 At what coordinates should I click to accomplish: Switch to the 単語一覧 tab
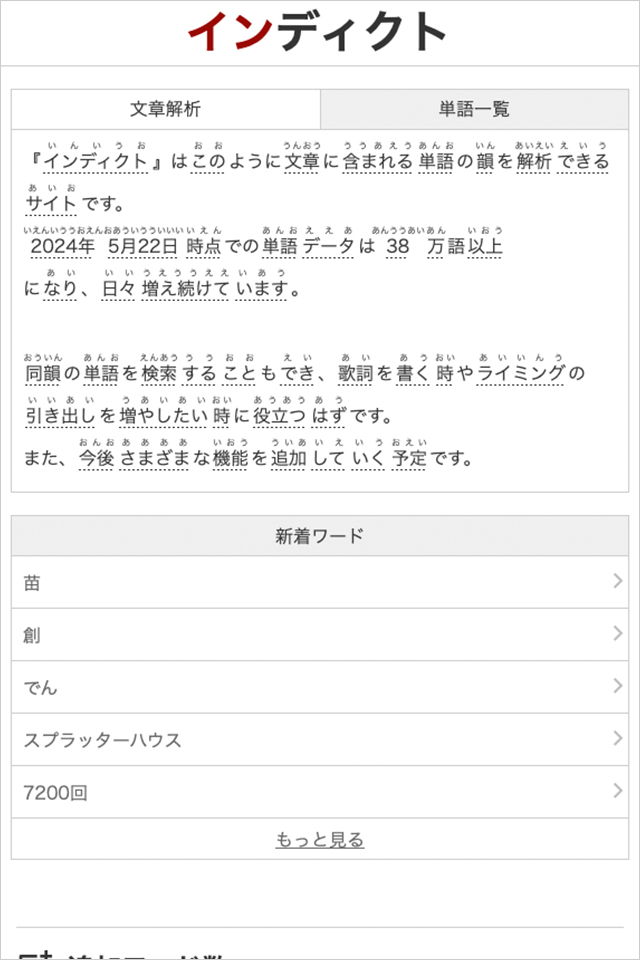pos(474,110)
